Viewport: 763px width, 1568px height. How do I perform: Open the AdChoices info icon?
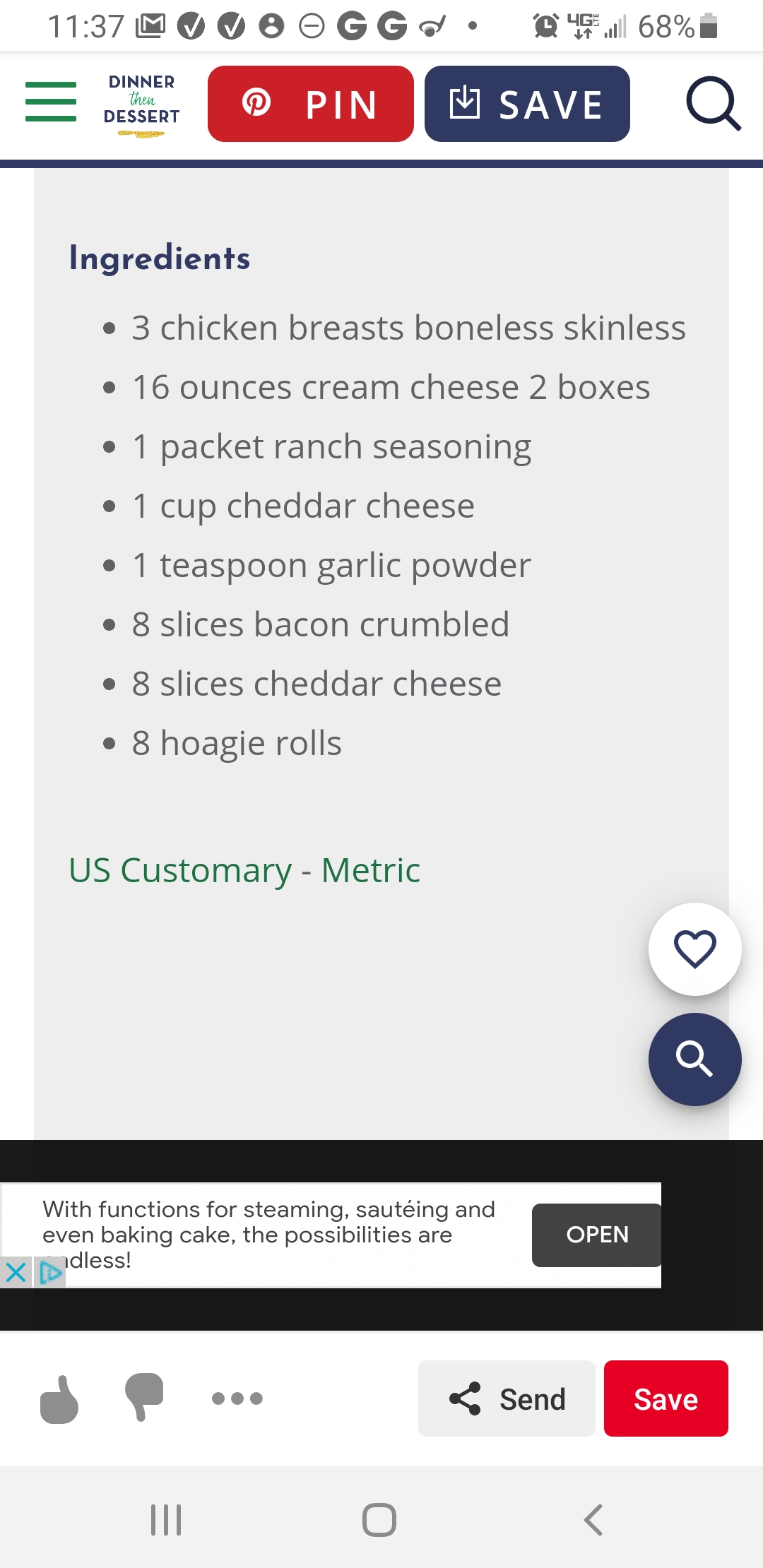click(50, 1273)
